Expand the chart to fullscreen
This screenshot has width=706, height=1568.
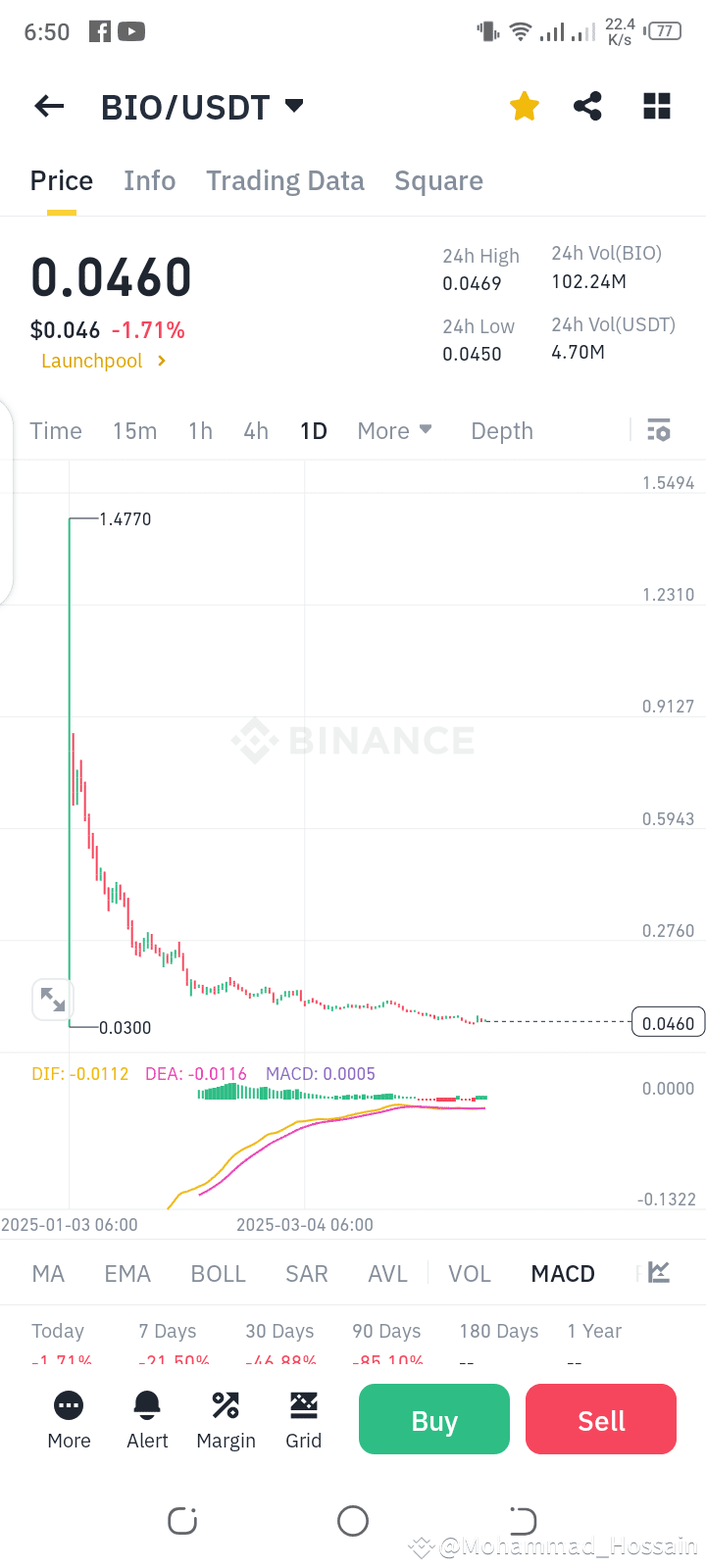pyautogui.click(x=53, y=999)
